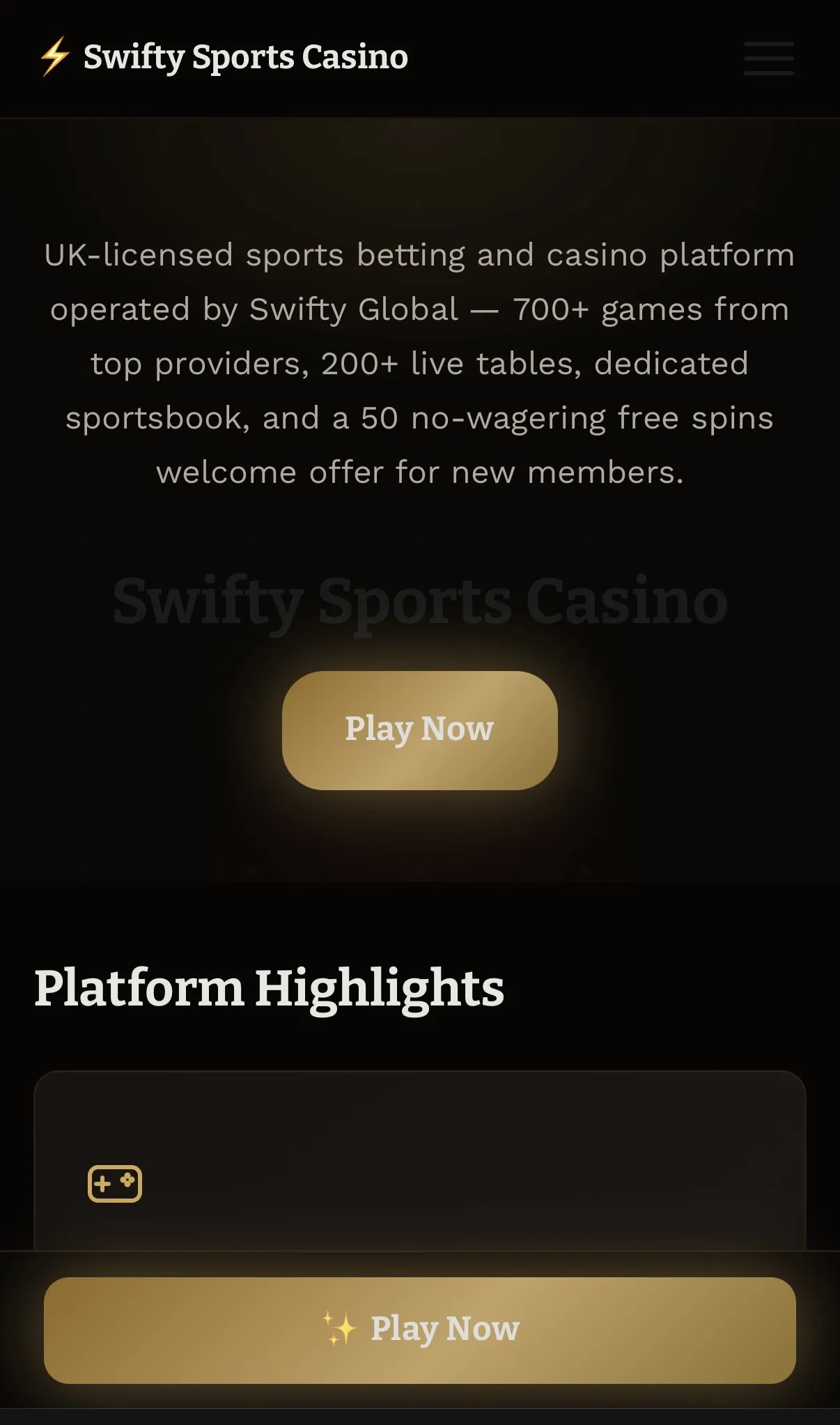The width and height of the screenshot is (840, 1425).
Task: Select the Swifty Sports Casino watermark text
Action: click(419, 601)
